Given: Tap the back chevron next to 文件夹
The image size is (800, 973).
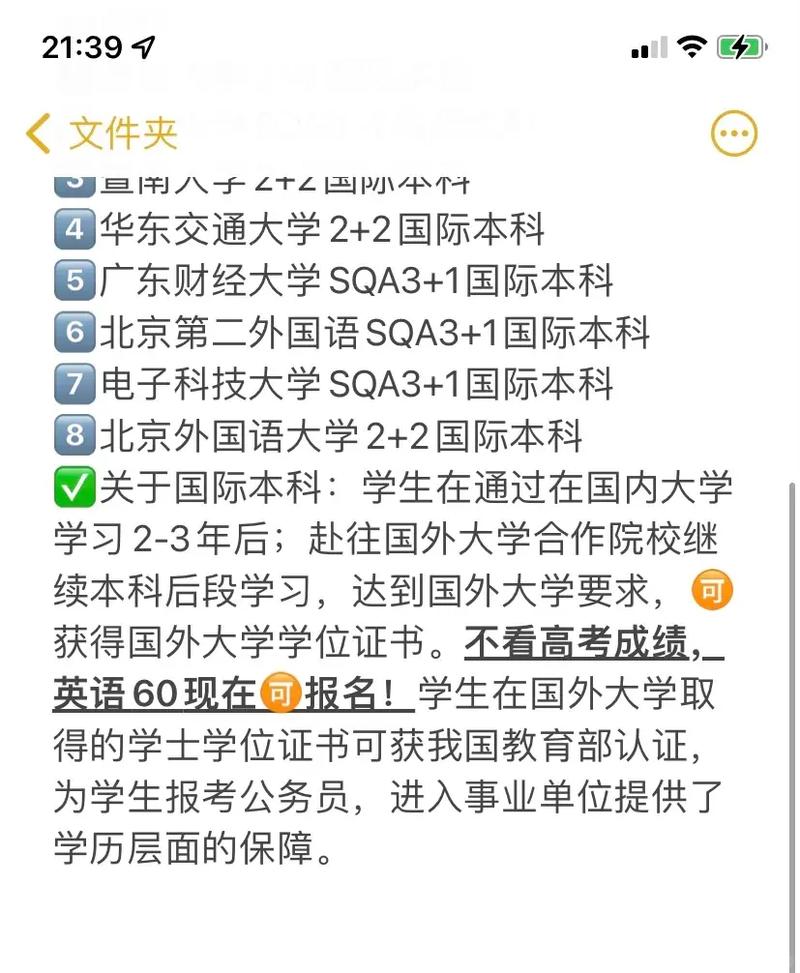Looking at the screenshot, I should (x=37, y=131).
